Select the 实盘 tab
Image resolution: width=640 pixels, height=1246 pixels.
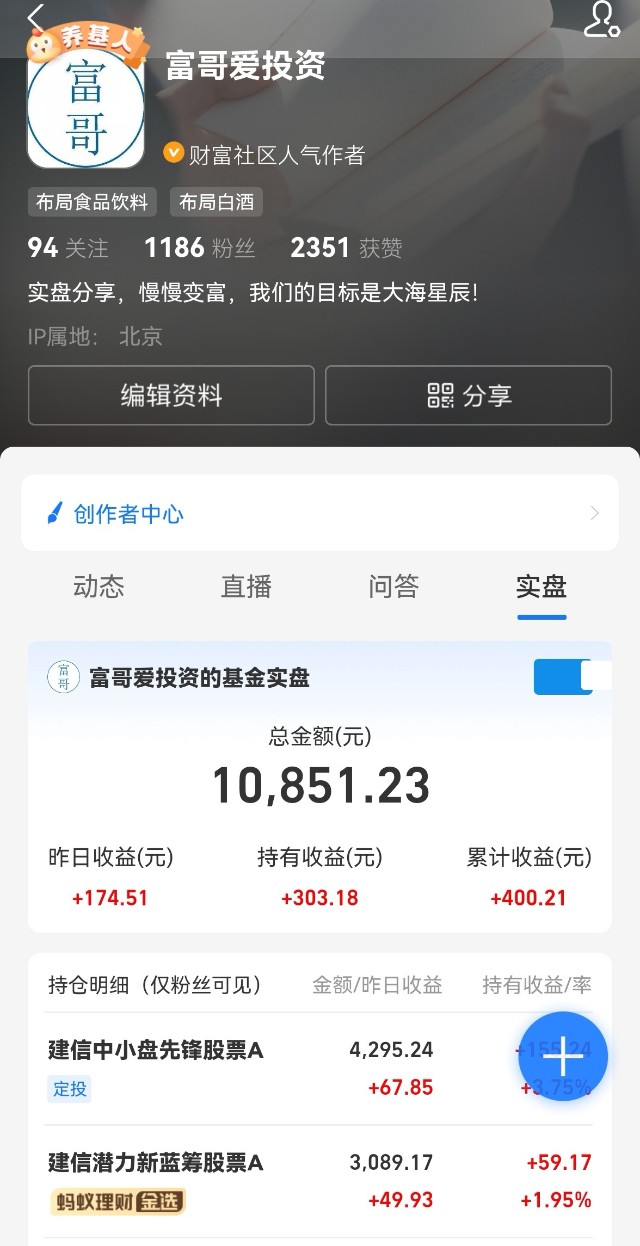click(541, 587)
